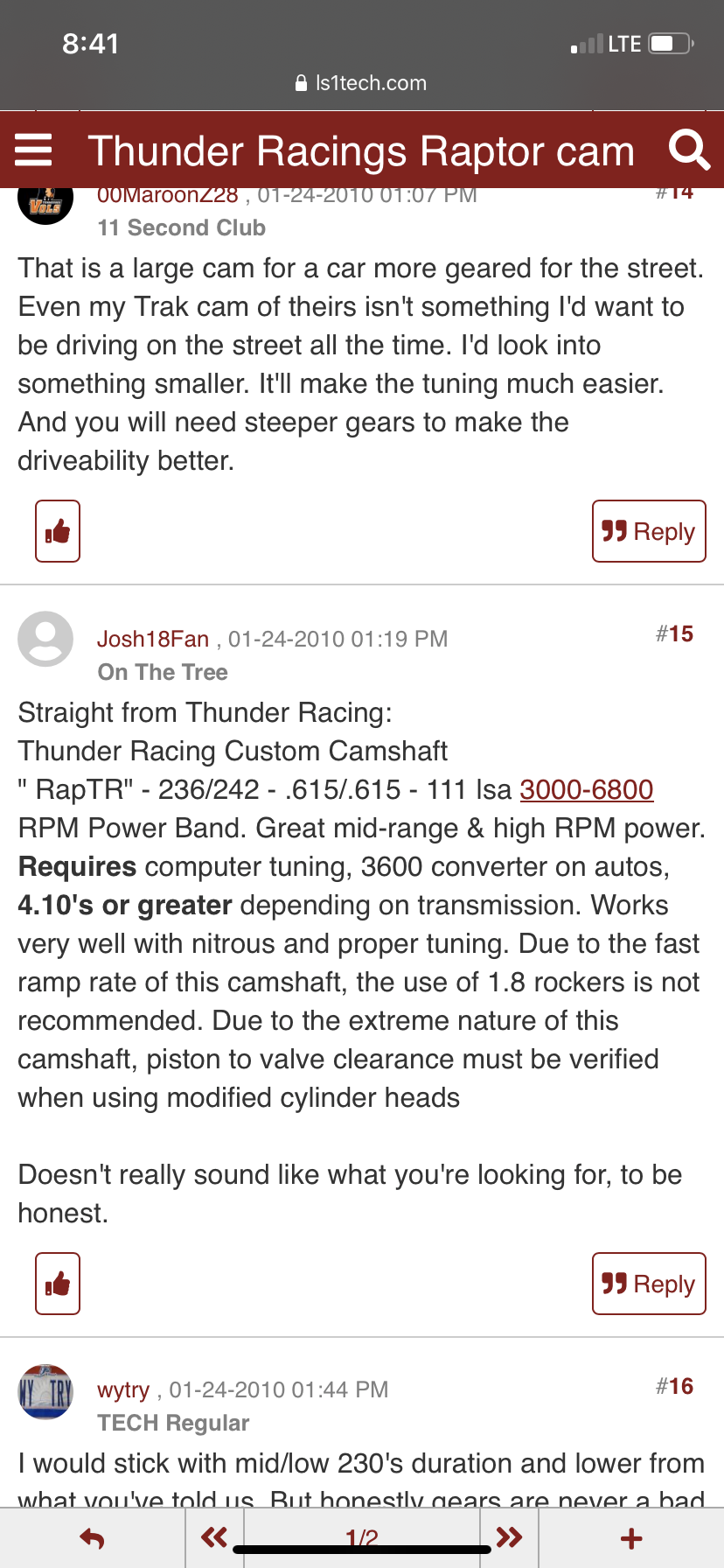Screen dimensions: 724x1568
Task: Open the 3000-6800 link
Action: pyautogui.click(x=586, y=789)
